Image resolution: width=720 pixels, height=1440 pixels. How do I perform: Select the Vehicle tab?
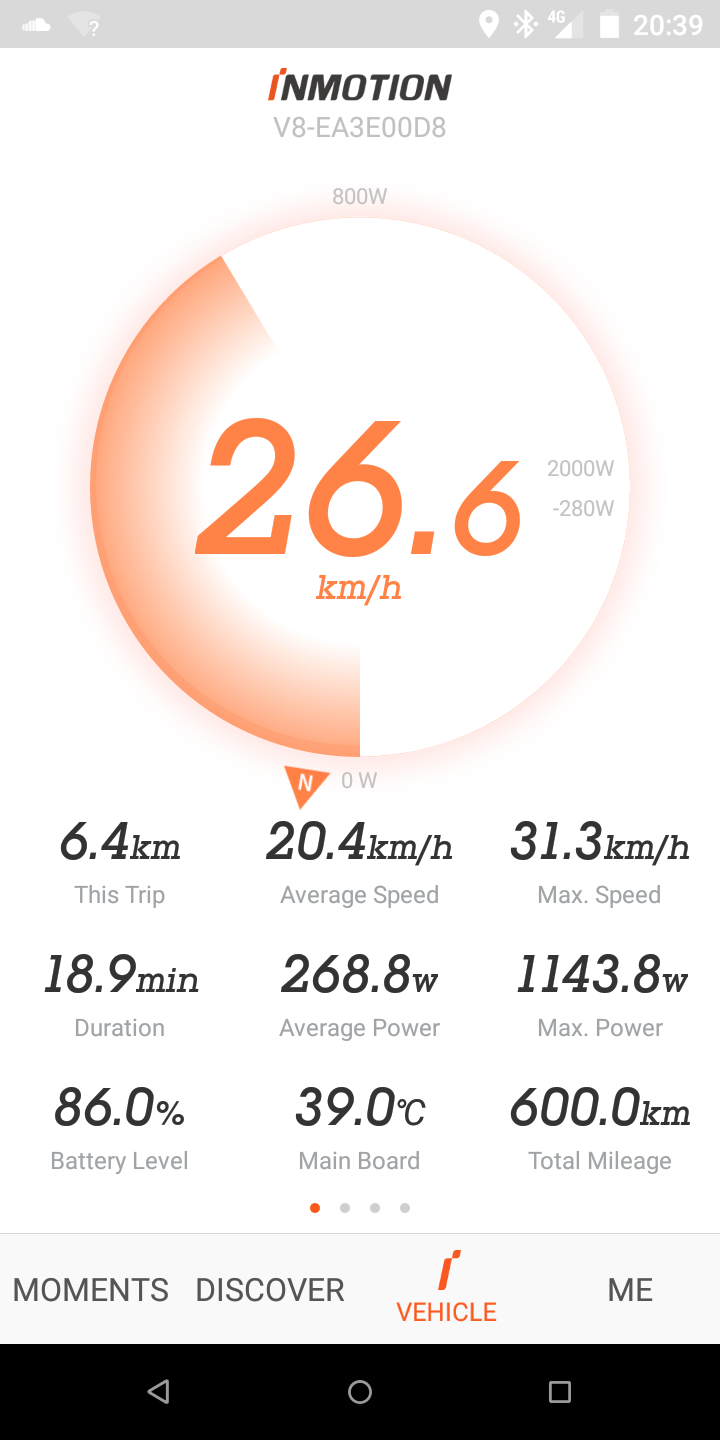[447, 1288]
